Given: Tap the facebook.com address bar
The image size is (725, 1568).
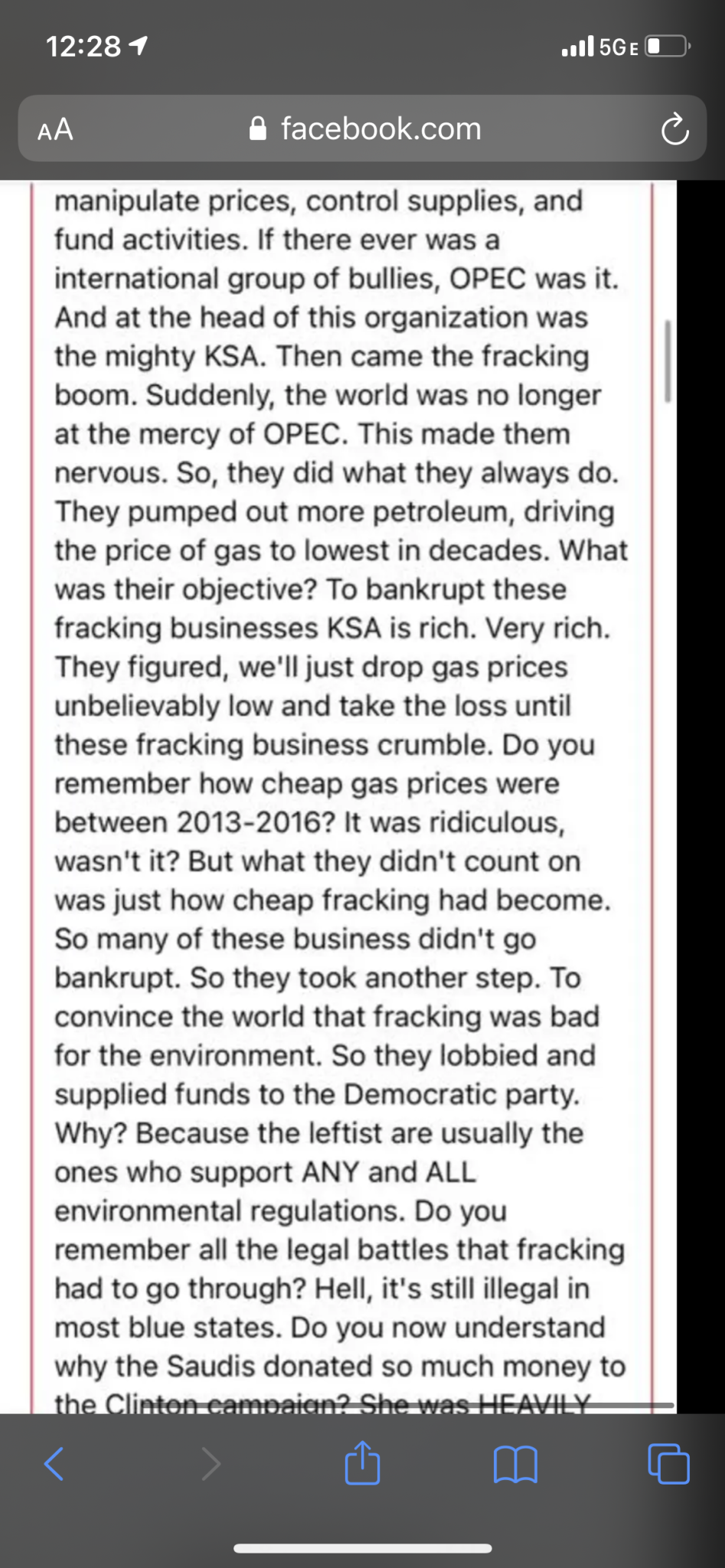Looking at the screenshot, I should 366,129.
